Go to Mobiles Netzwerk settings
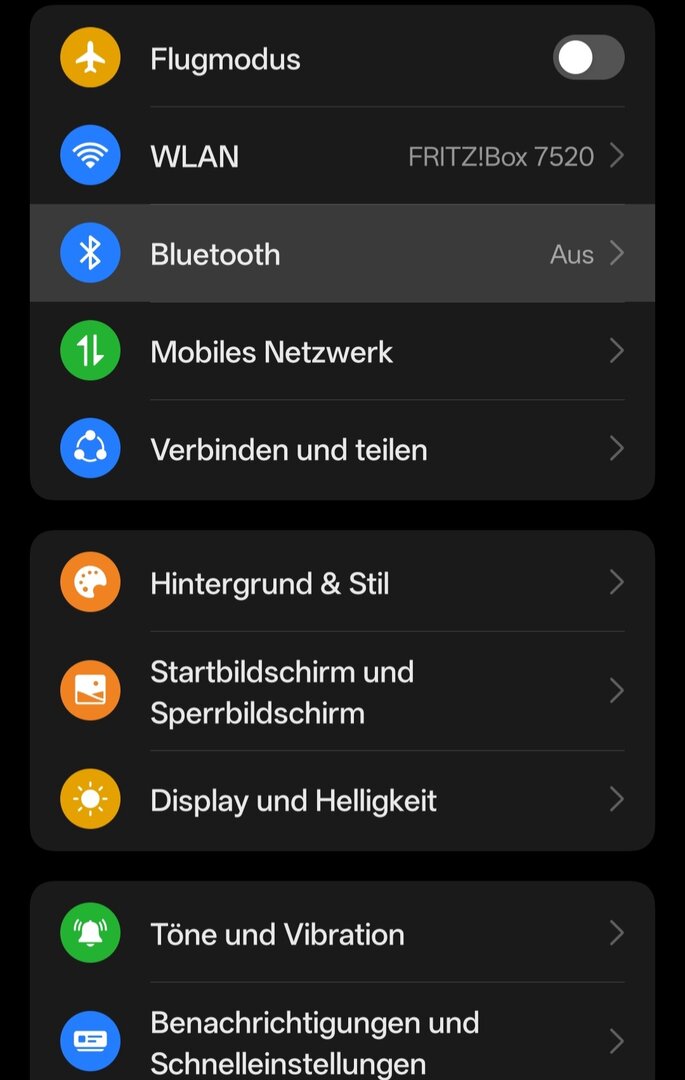This screenshot has height=1080, width=685. tap(342, 352)
